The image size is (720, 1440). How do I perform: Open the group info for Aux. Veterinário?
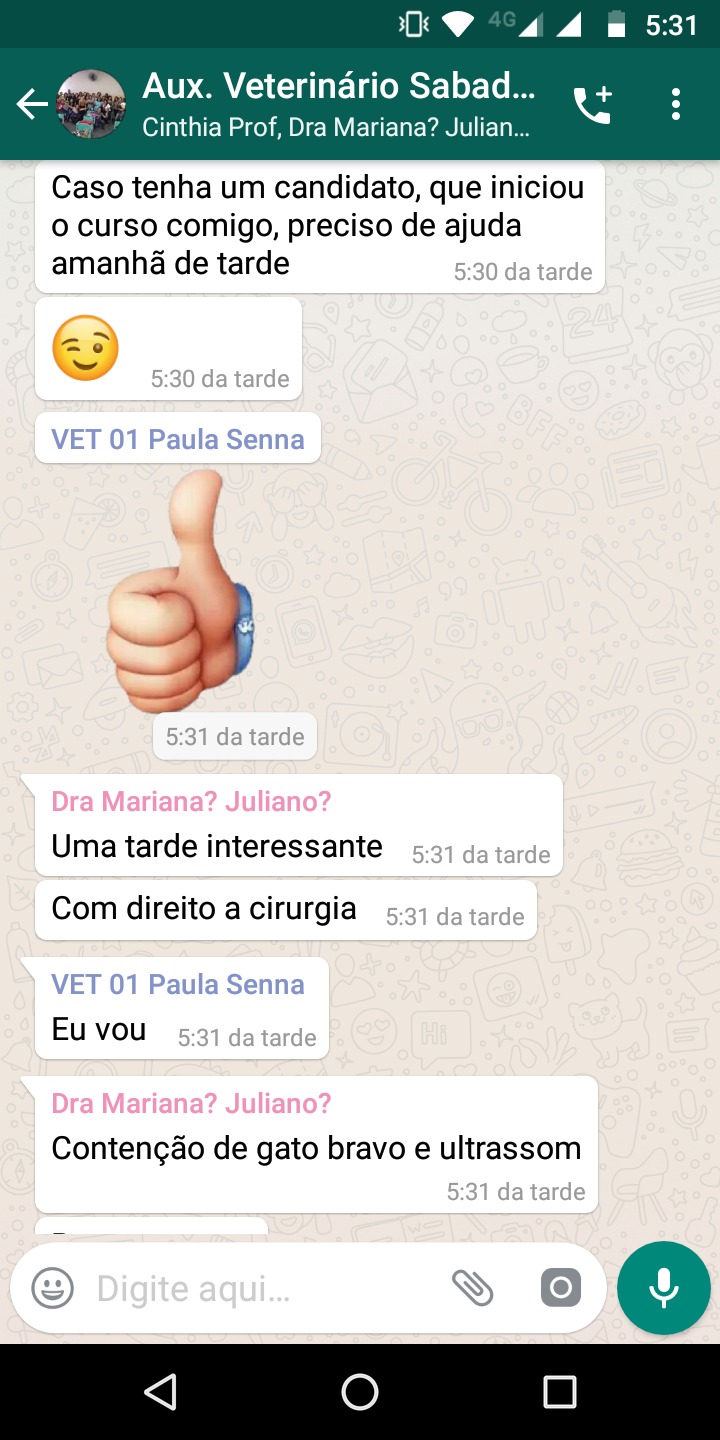[338, 104]
